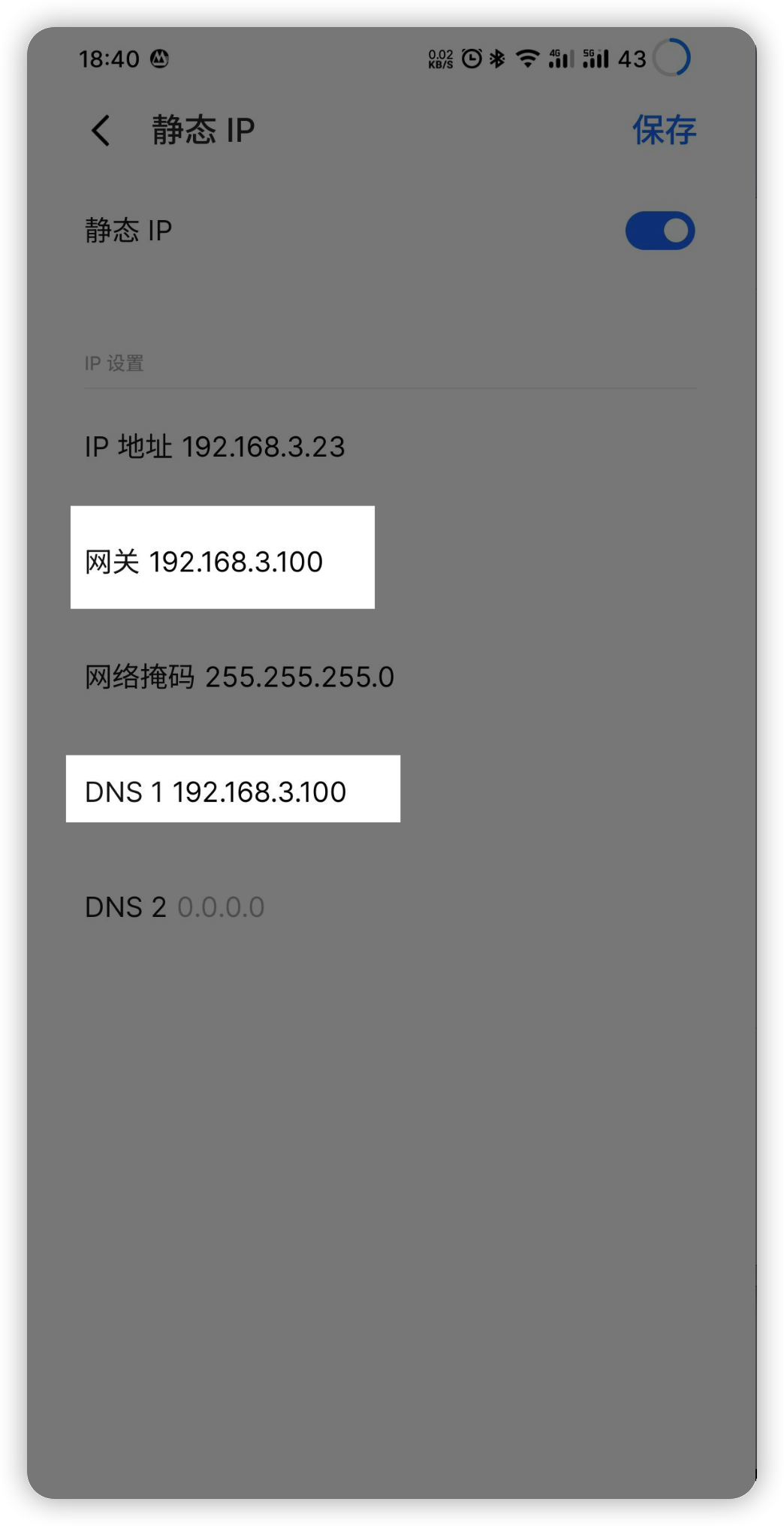Go back from the 静态 IP page
Viewport: 784px width, 1526px height.
(x=101, y=131)
